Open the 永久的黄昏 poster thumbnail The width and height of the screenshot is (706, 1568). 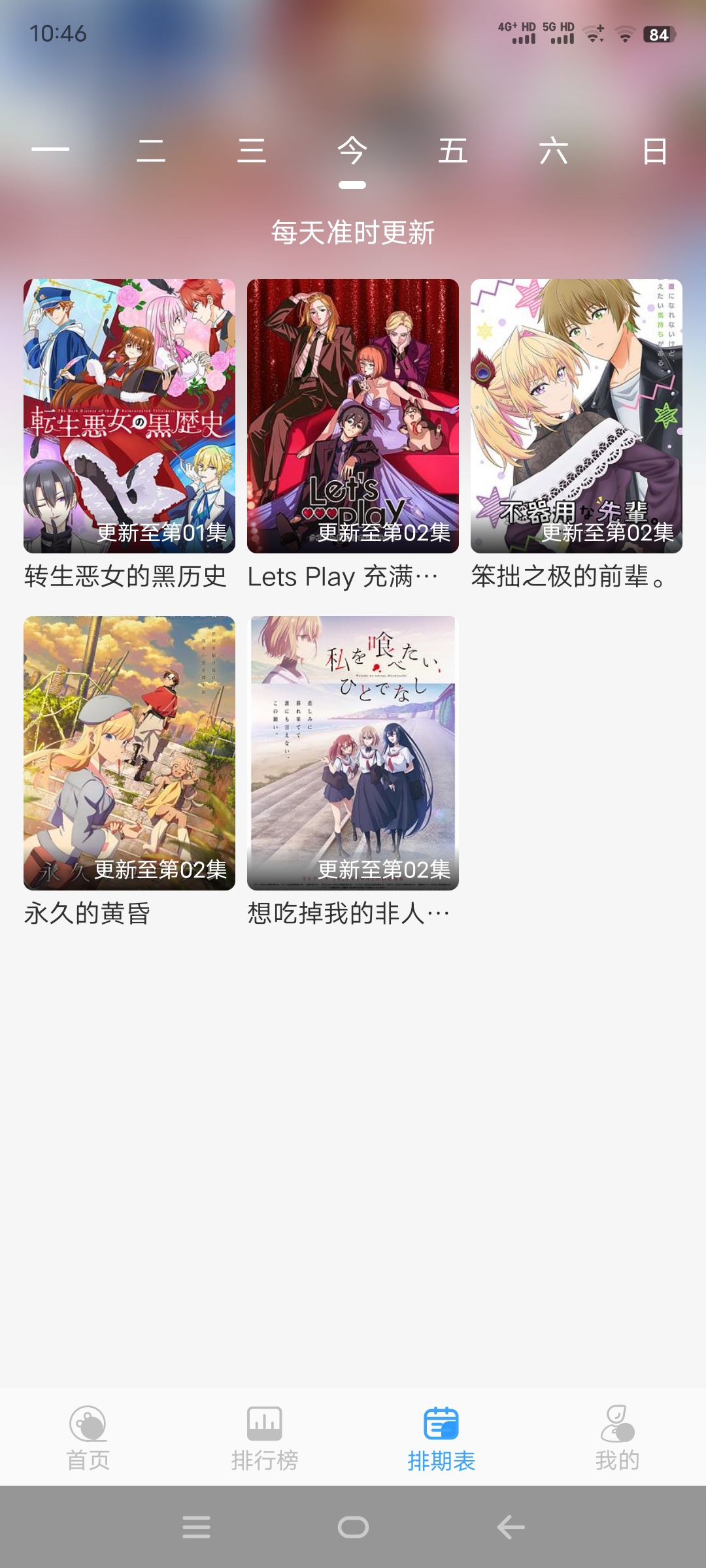click(x=129, y=751)
